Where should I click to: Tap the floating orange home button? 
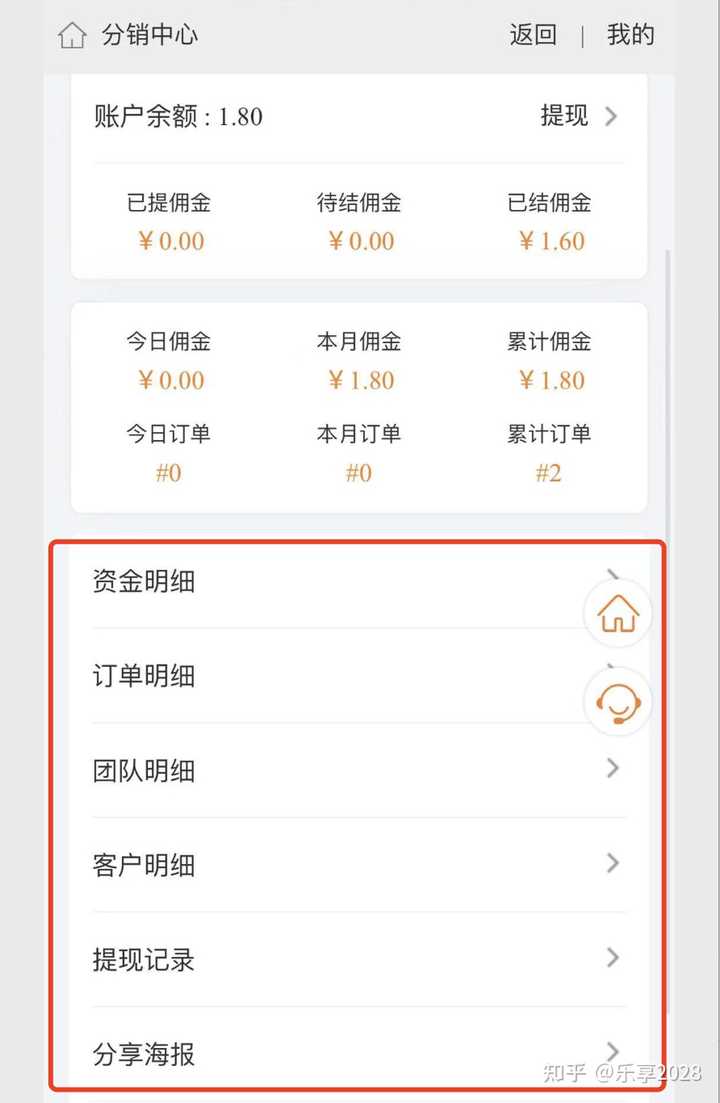pos(618,613)
